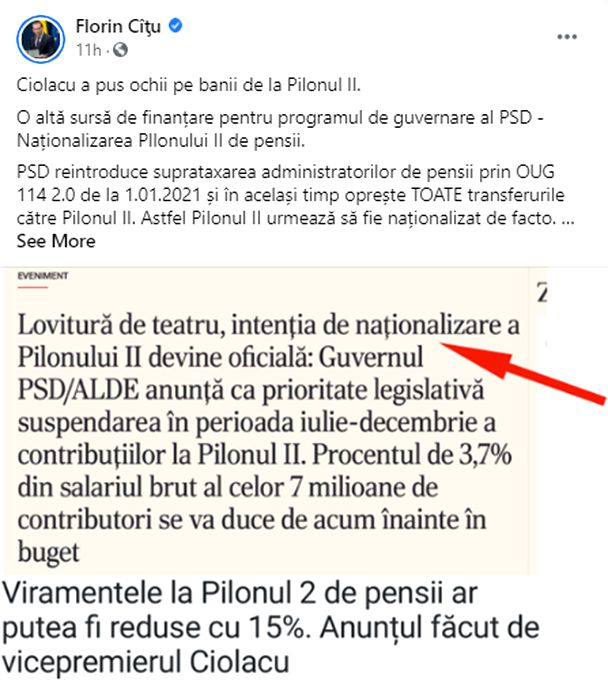Open the post options three-dot menu
608x700 pixels.
pyautogui.click(x=566, y=36)
